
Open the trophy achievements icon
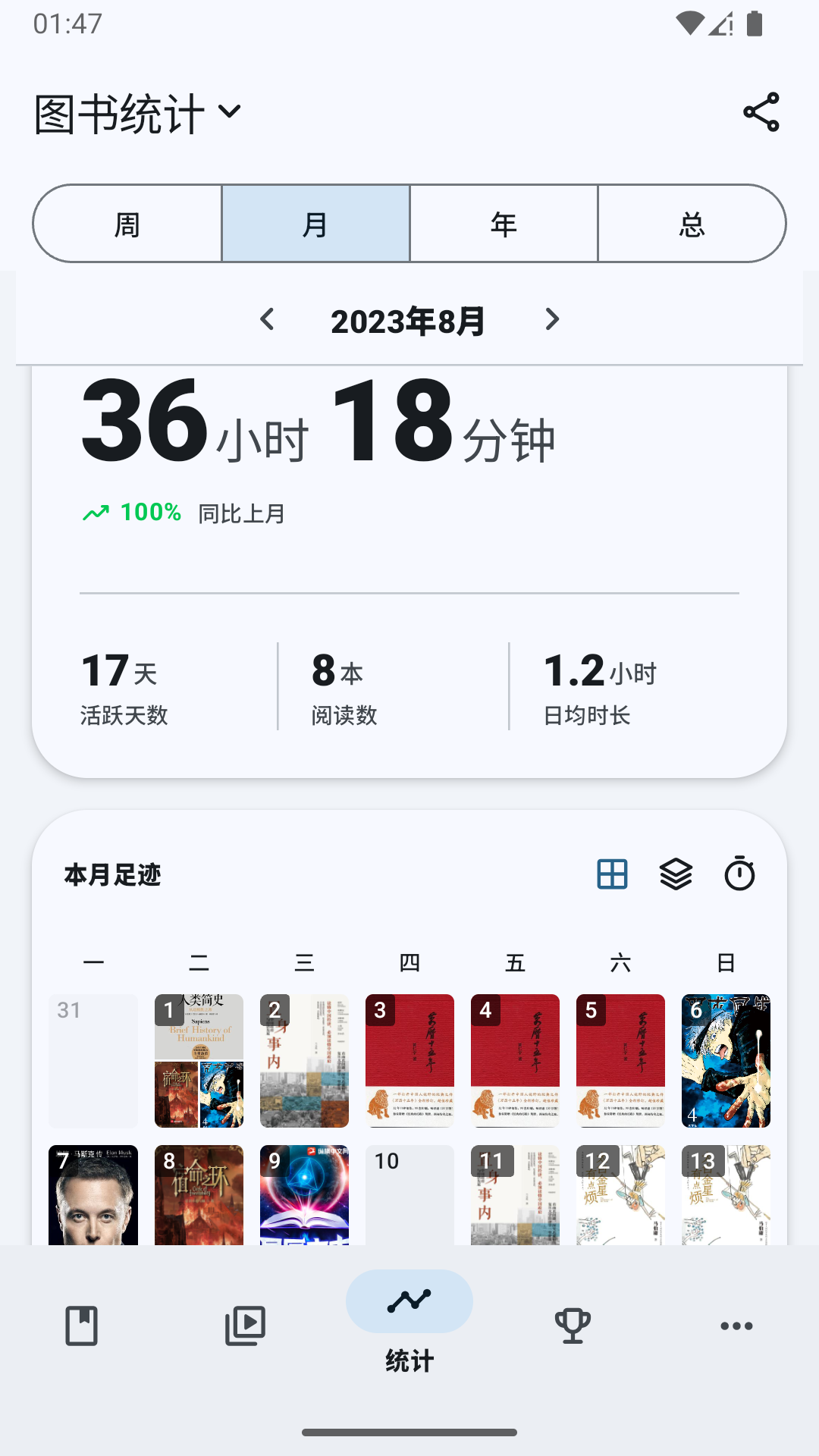point(573,1324)
